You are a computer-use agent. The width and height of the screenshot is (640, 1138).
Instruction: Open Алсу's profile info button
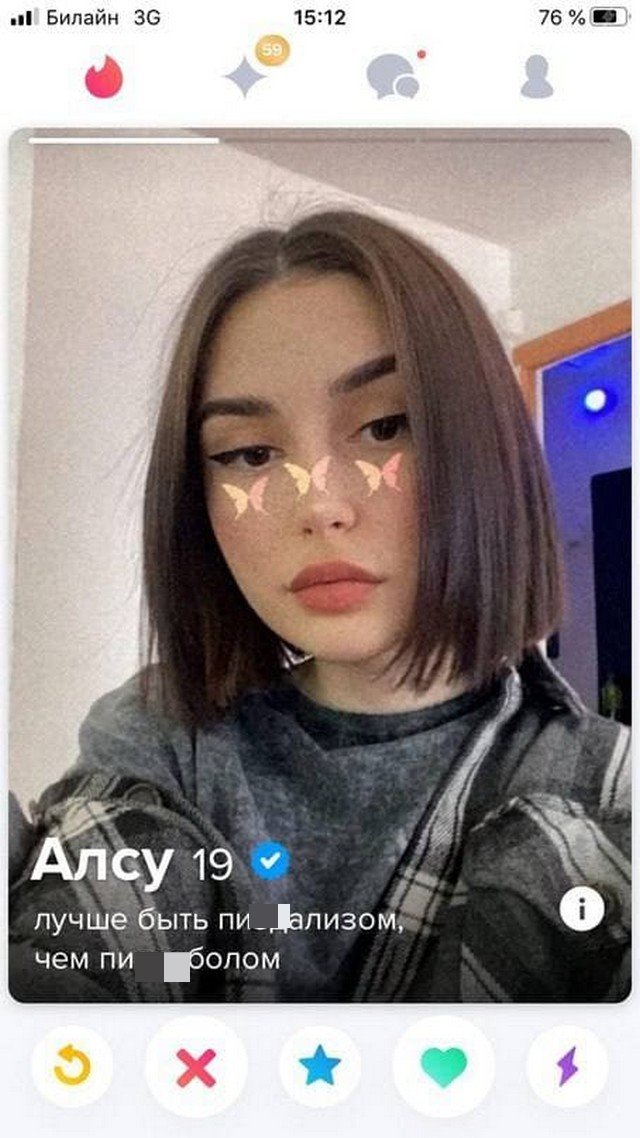pyautogui.click(x=581, y=909)
